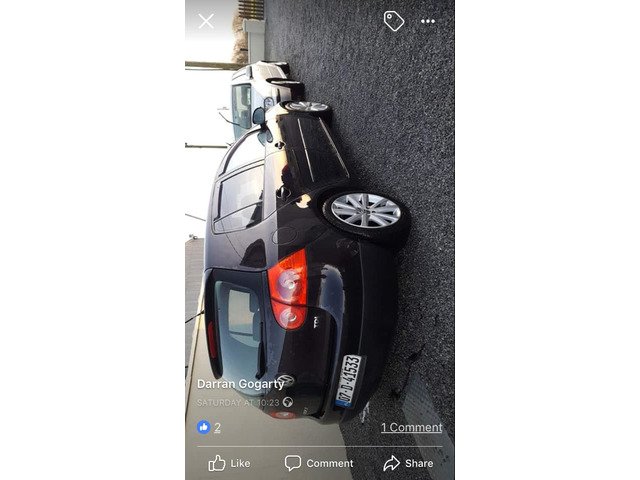View who reacted to this photo
The image size is (640, 480).
click(x=210, y=427)
